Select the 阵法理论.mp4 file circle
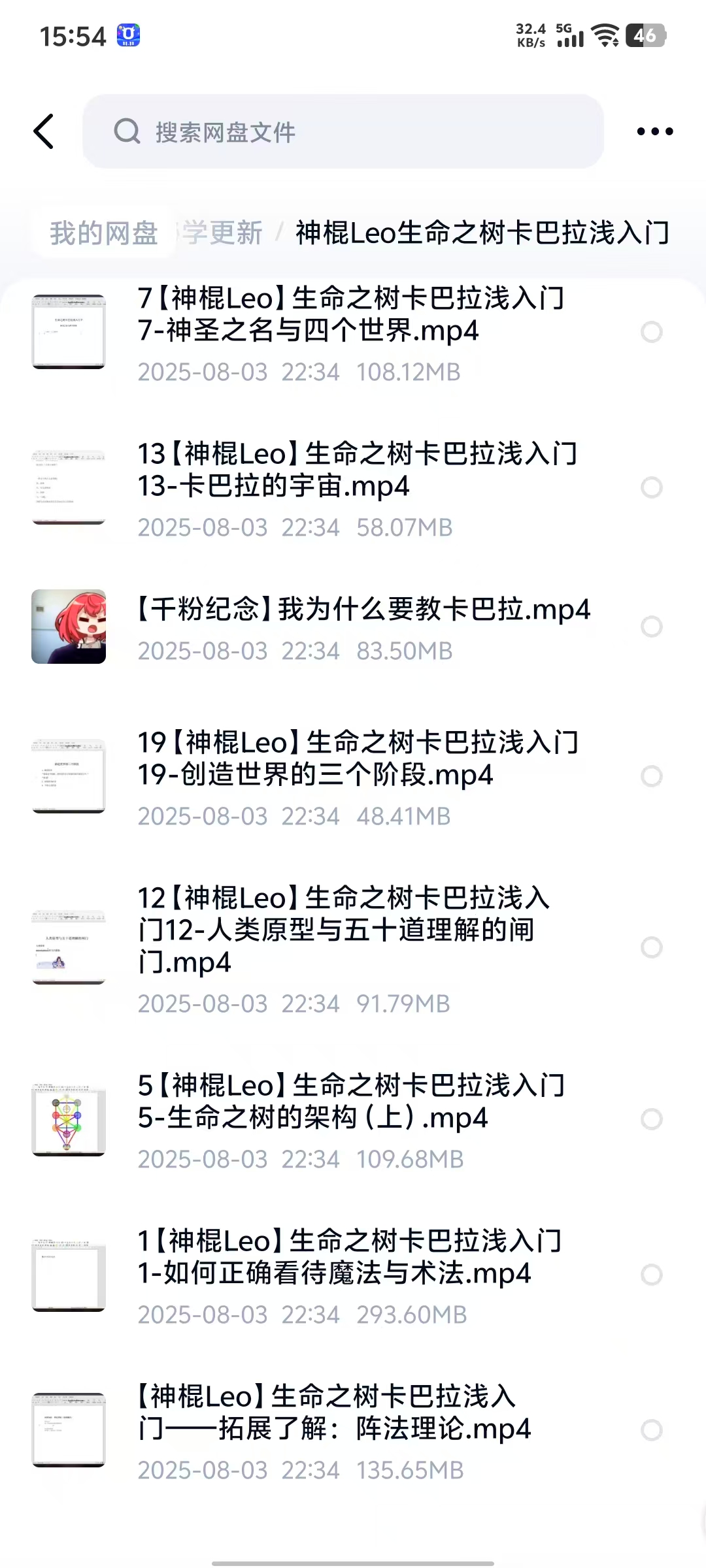706x1568 pixels. [651, 1430]
